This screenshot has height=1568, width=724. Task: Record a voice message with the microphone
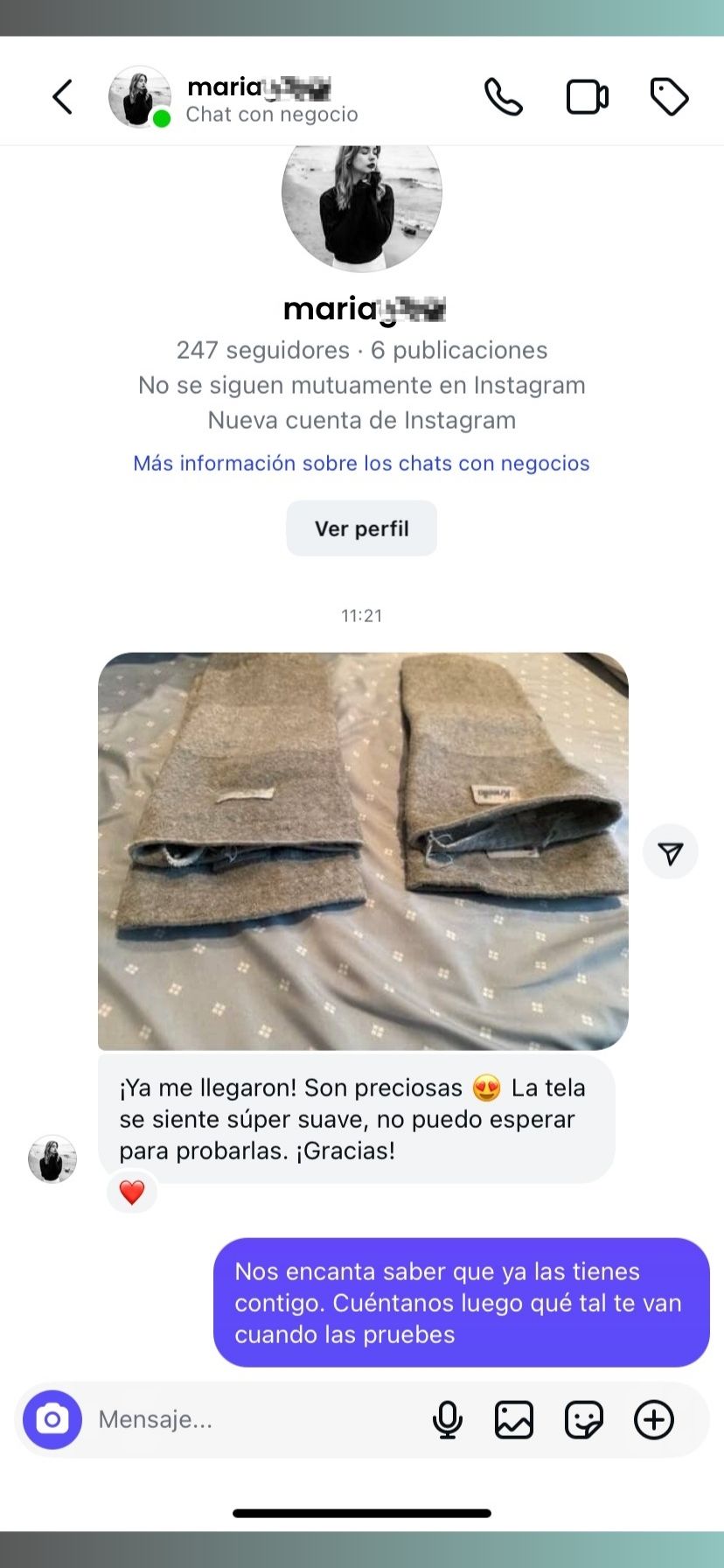[447, 1419]
